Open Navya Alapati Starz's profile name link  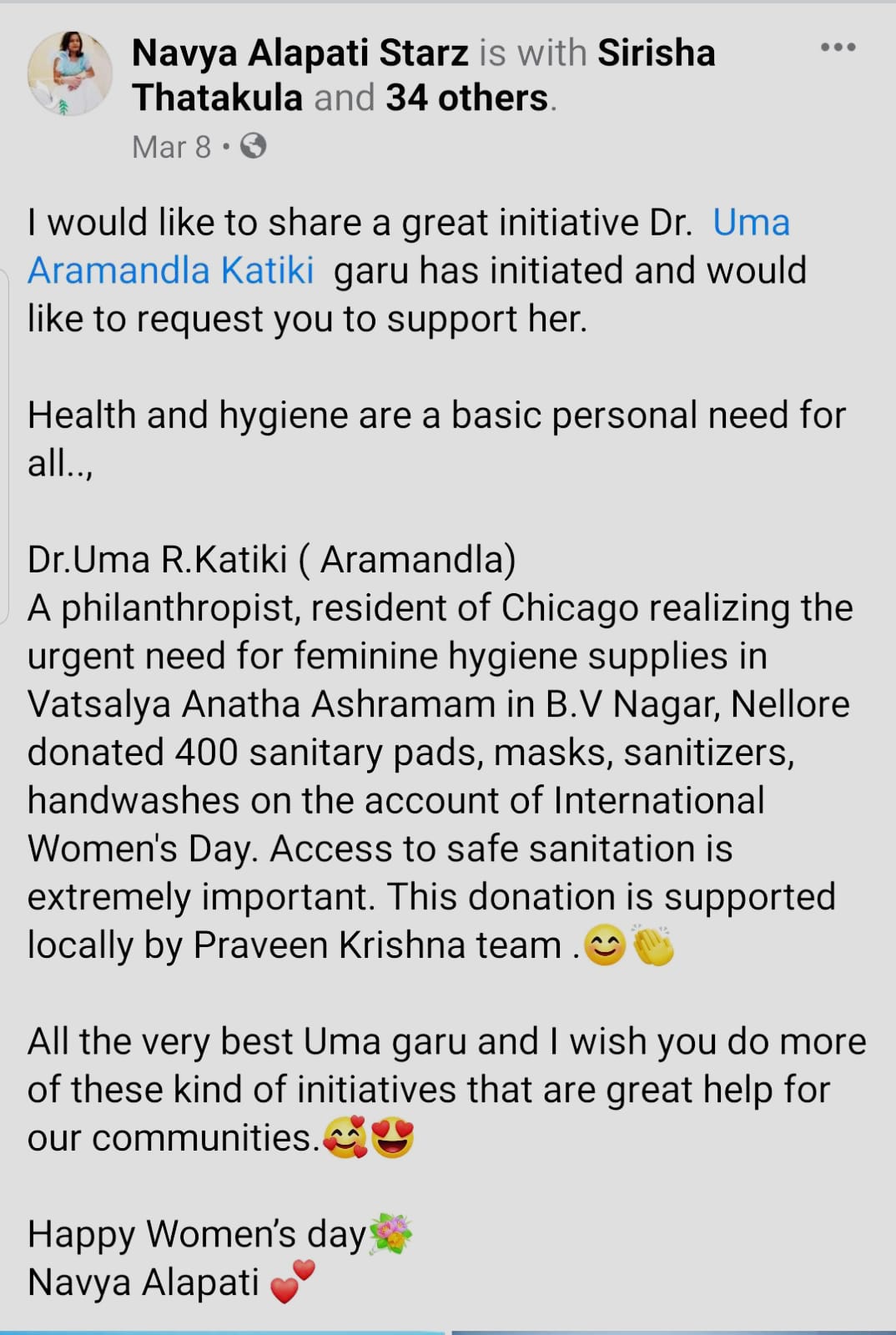pos(300,53)
